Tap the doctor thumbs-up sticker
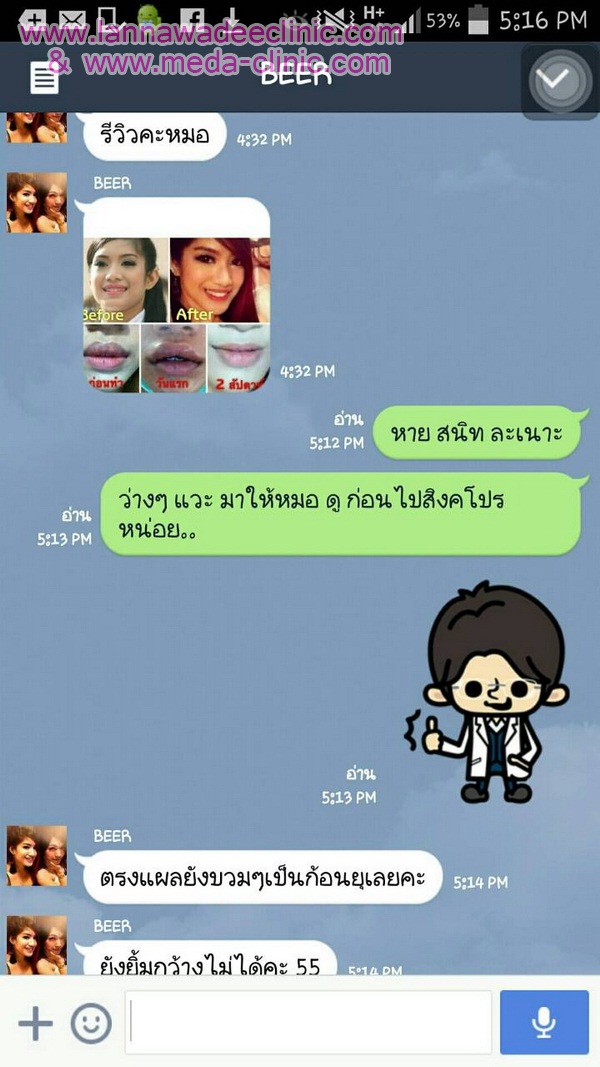The height and width of the screenshot is (1067, 600). pyautogui.click(x=486, y=692)
